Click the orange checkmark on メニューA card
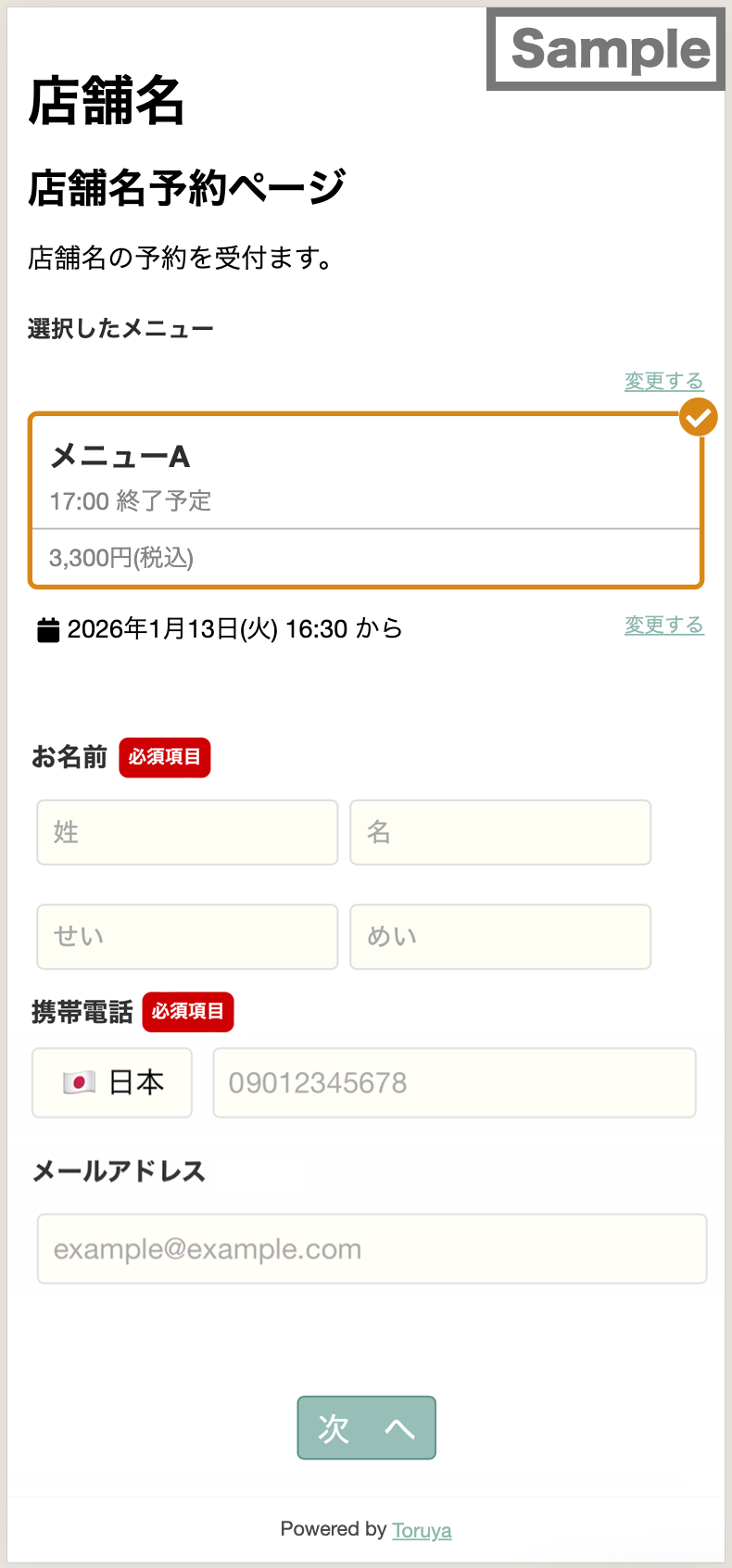The image size is (732, 1568). pyautogui.click(x=698, y=418)
